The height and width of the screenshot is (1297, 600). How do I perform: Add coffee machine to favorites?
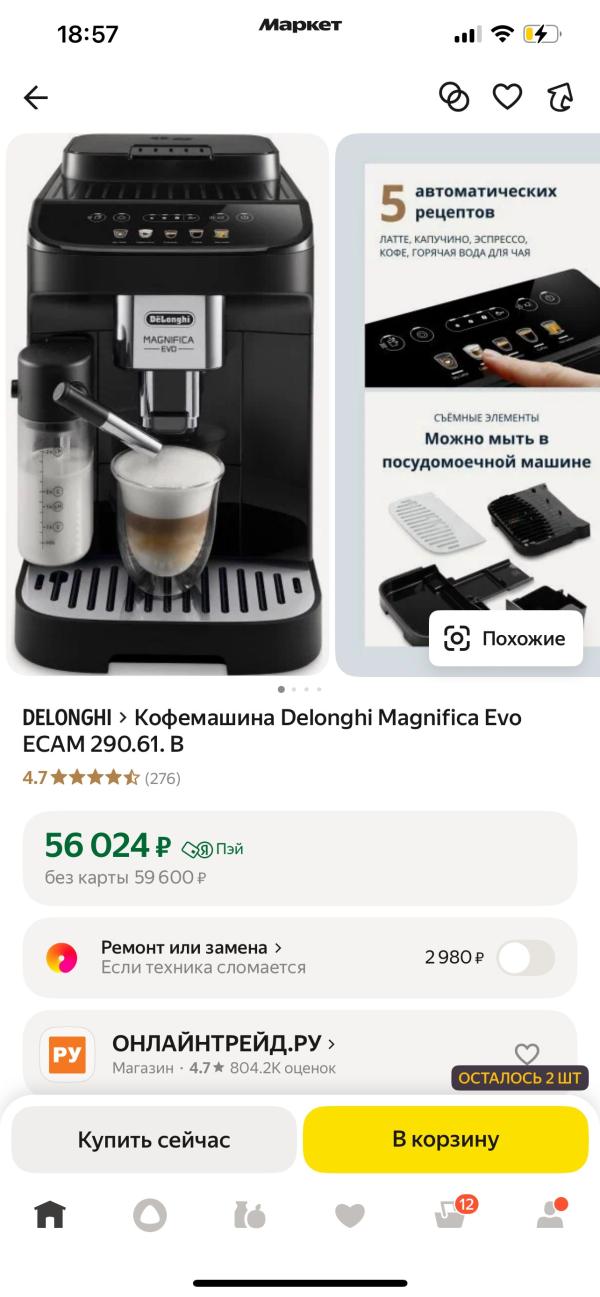point(508,97)
